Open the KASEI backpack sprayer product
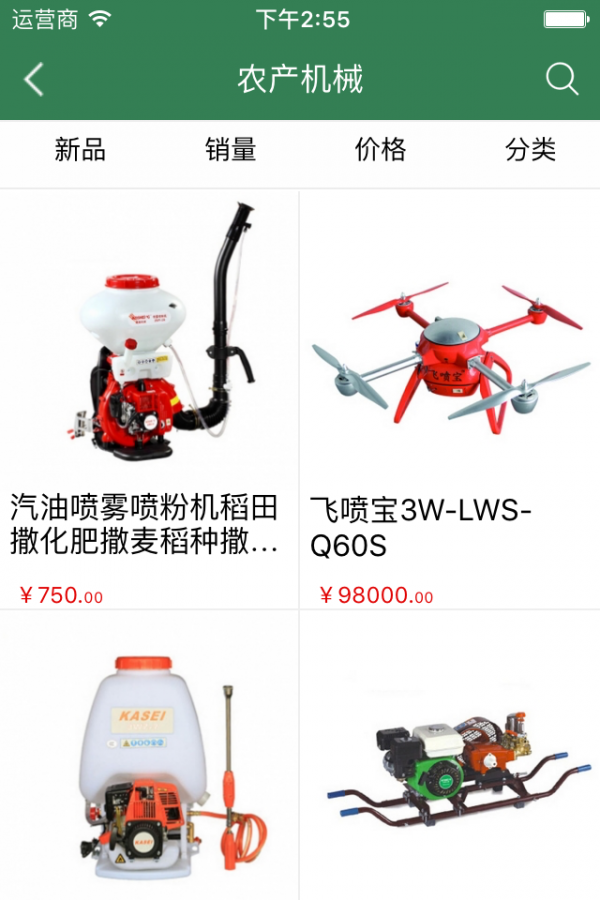The image size is (600, 900). tap(149, 760)
